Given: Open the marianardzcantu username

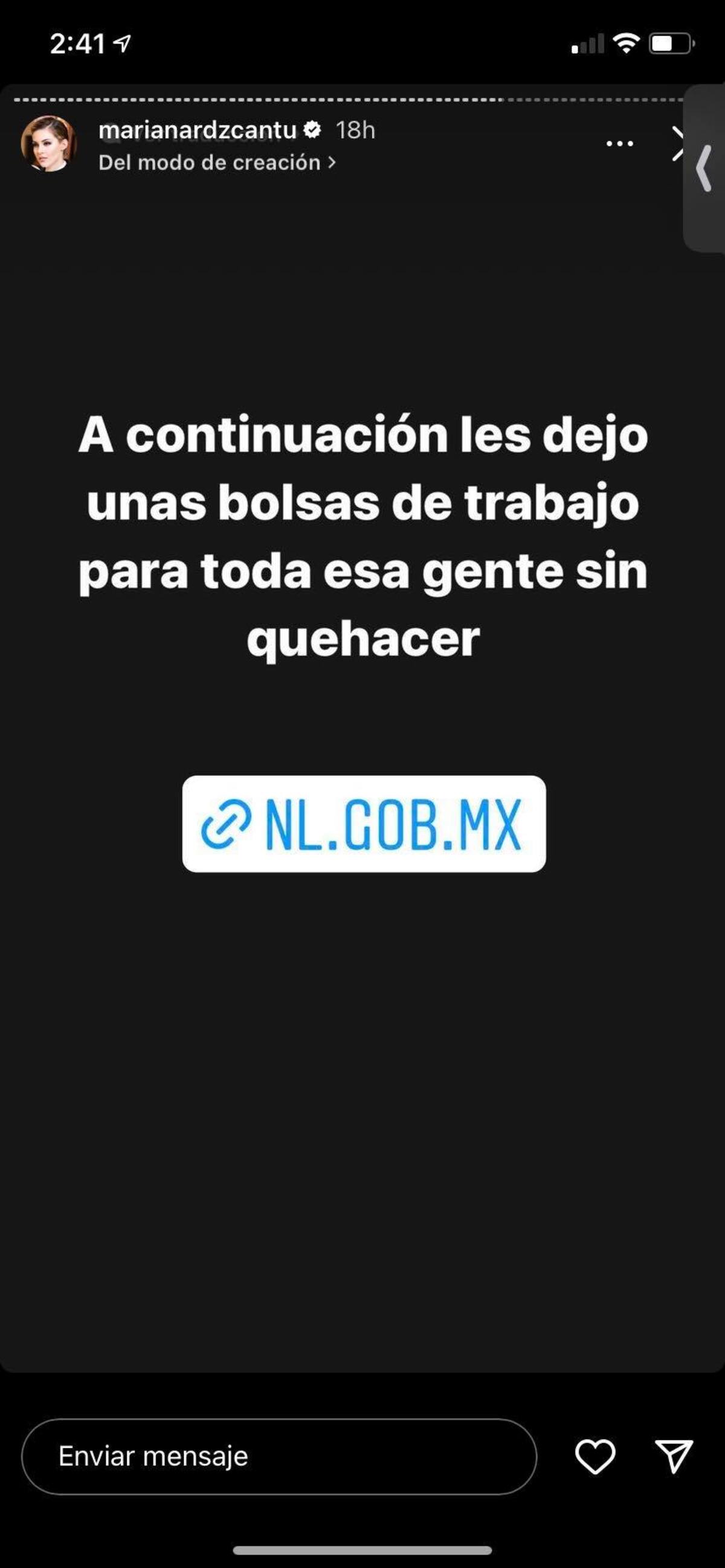Looking at the screenshot, I should click(198, 130).
